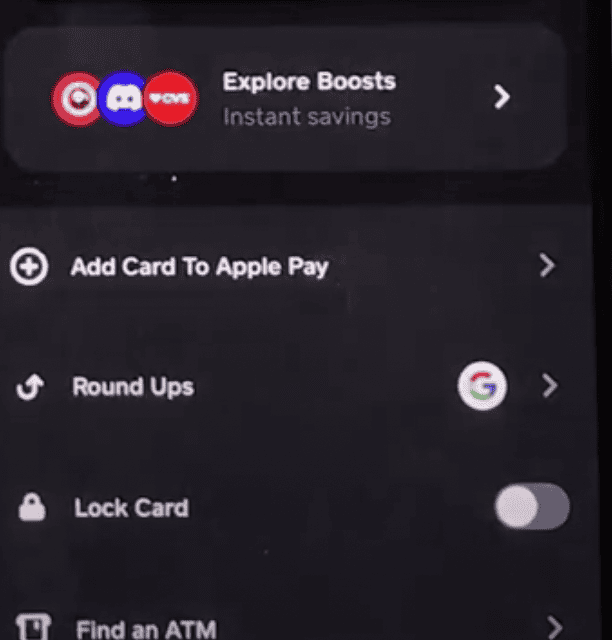Viewport: 612px width, 640px height.
Task: Toggle the Lock Card switch
Action: point(532,508)
